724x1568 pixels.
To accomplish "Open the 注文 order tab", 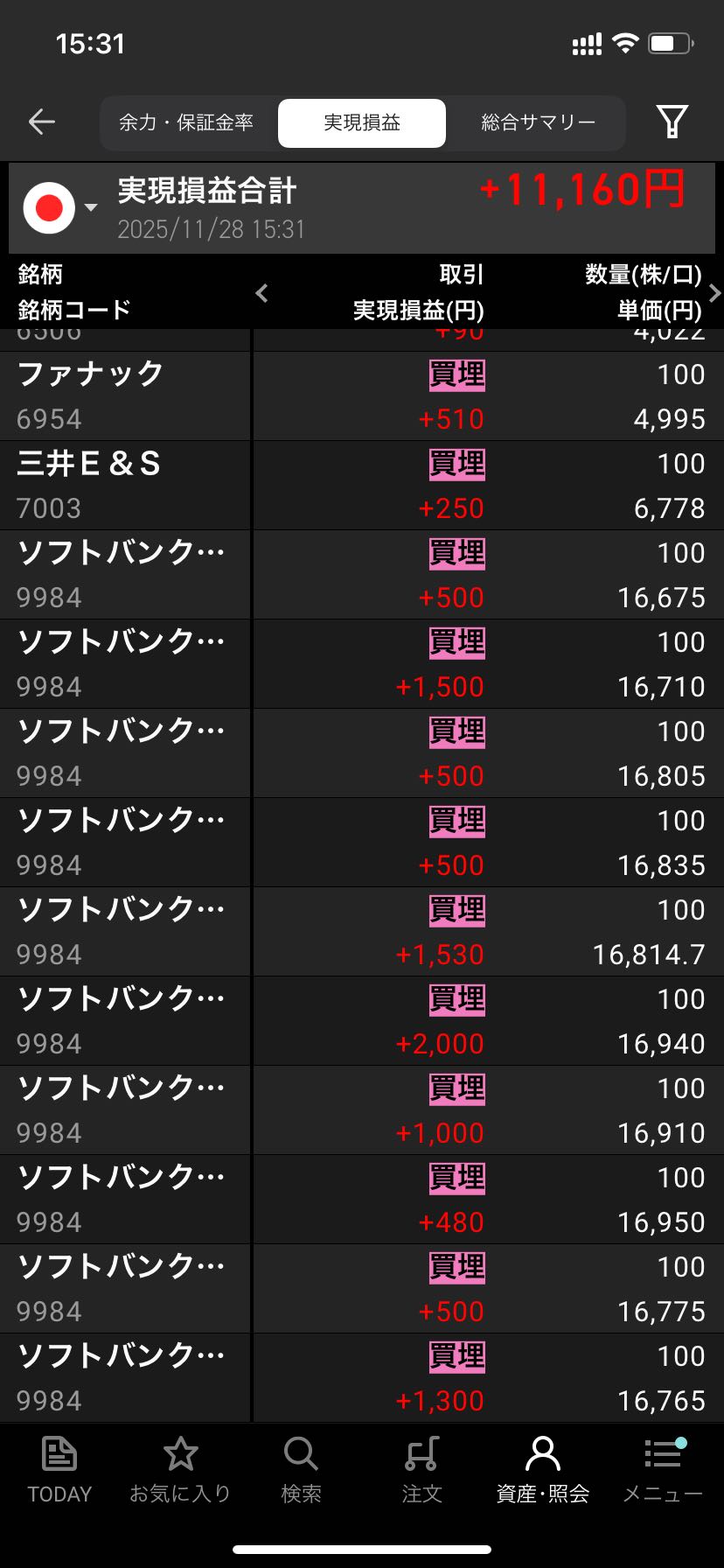I will [x=421, y=1470].
